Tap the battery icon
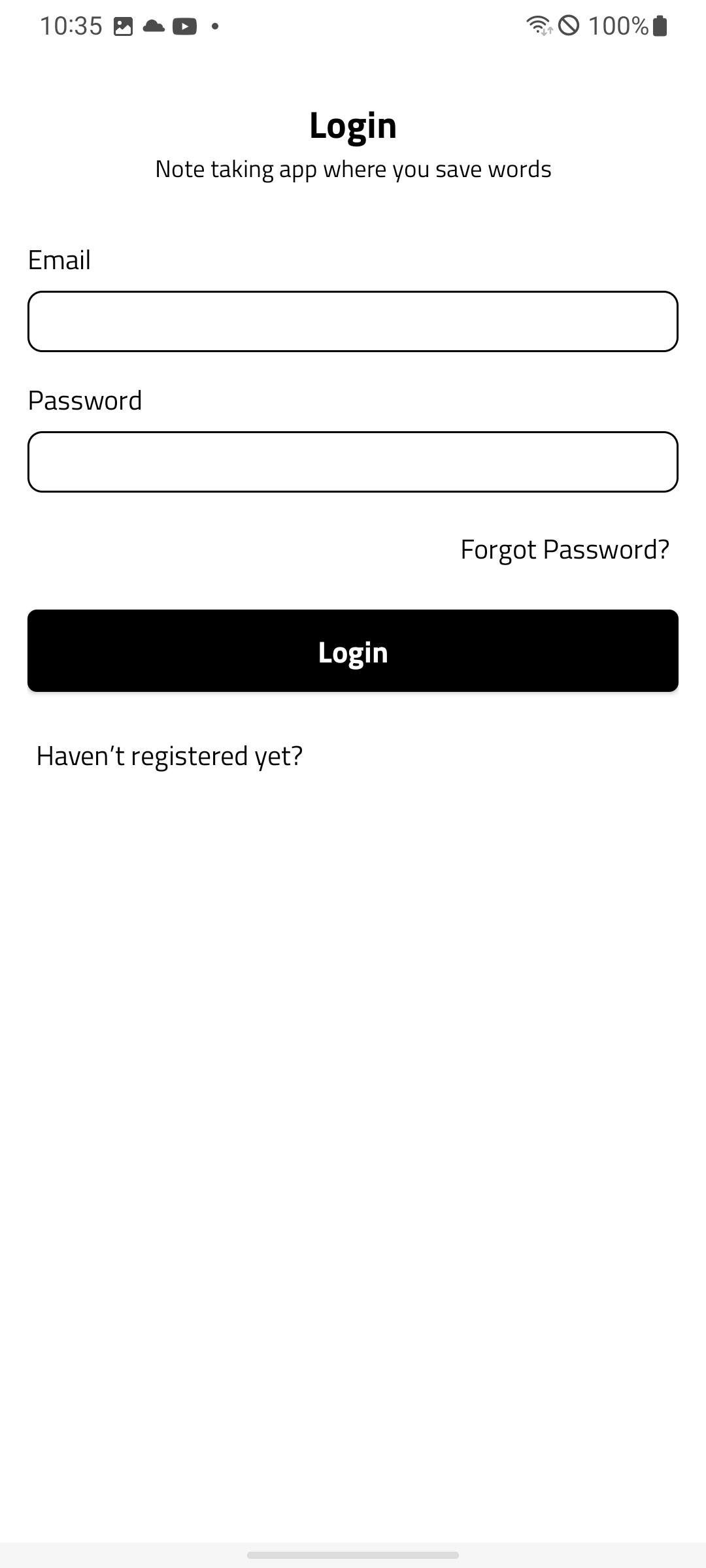Viewport: 706px width, 1568px height. coord(658,25)
